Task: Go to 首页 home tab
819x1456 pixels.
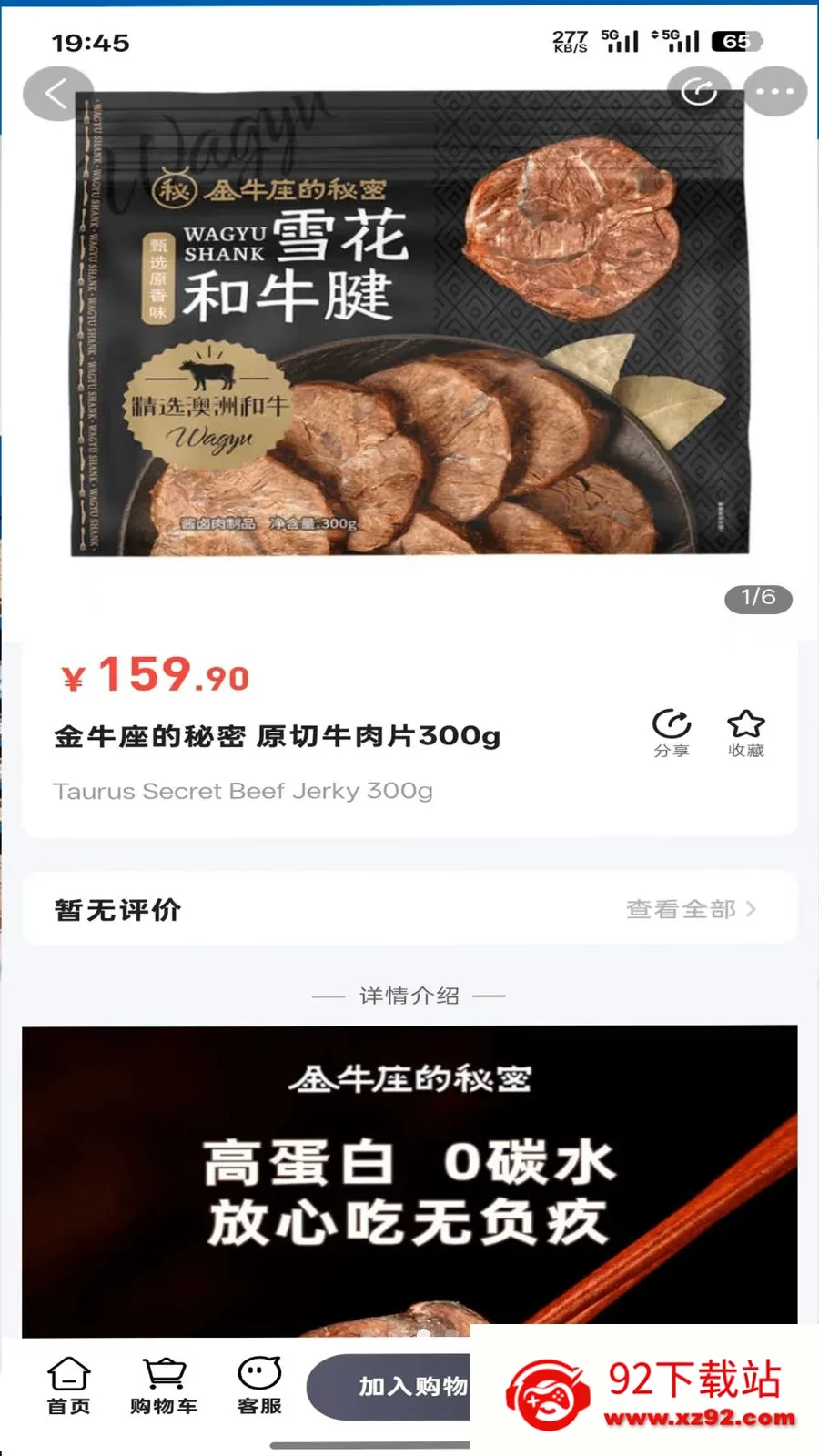Action: [69, 1386]
